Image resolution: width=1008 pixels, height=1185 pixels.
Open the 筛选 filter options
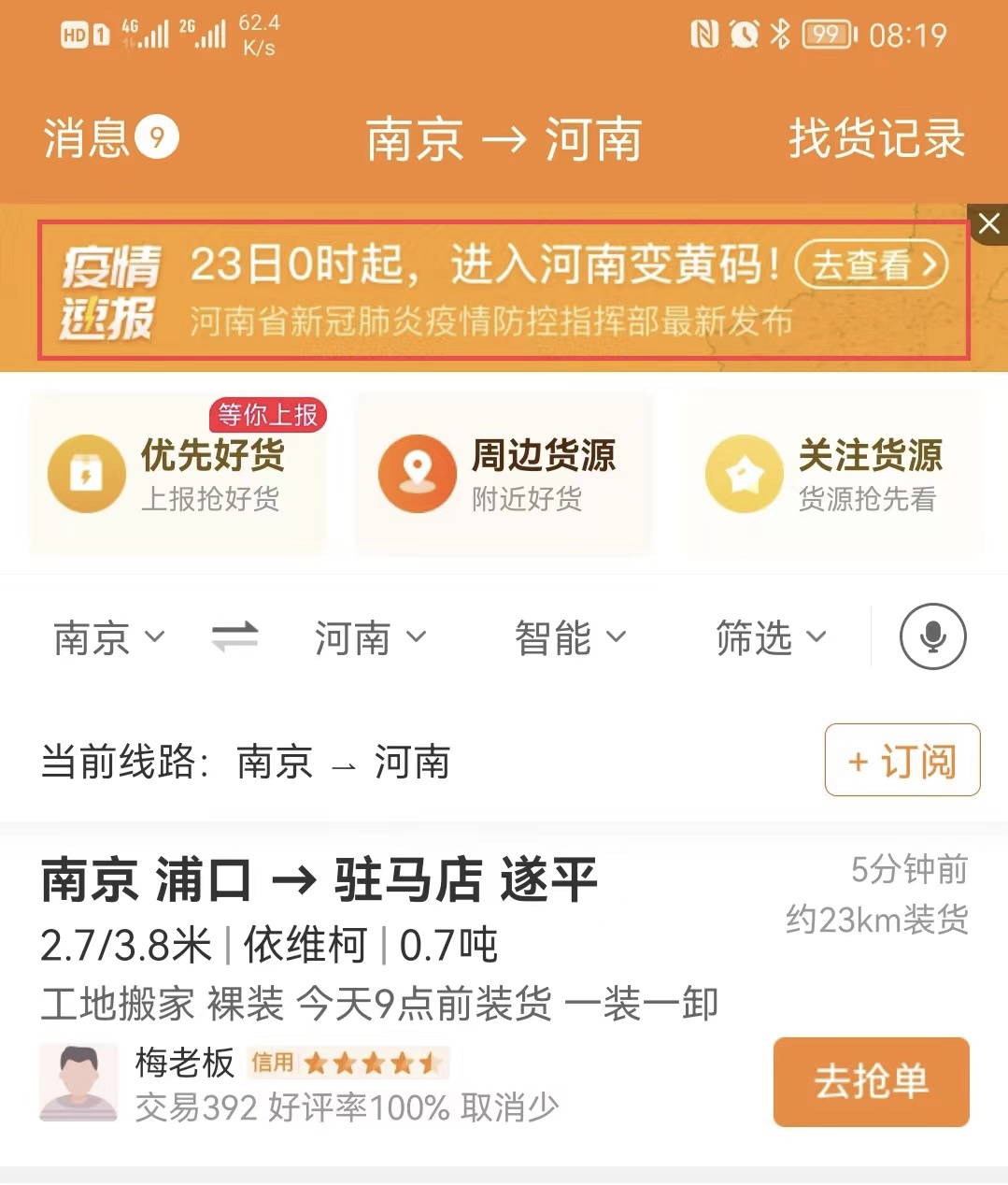tap(771, 638)
